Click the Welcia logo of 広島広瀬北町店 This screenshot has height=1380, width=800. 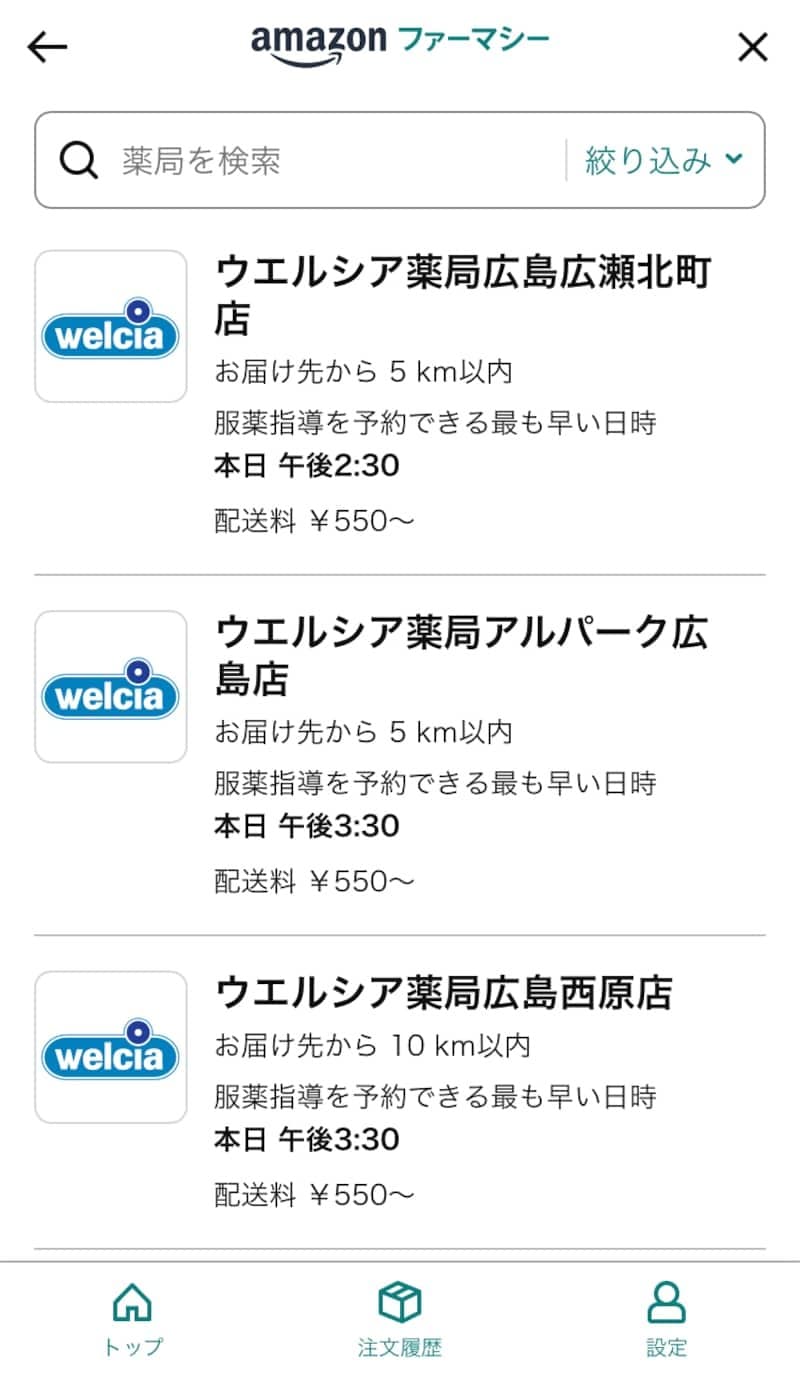pyautogui.click(x=109, y=325)
